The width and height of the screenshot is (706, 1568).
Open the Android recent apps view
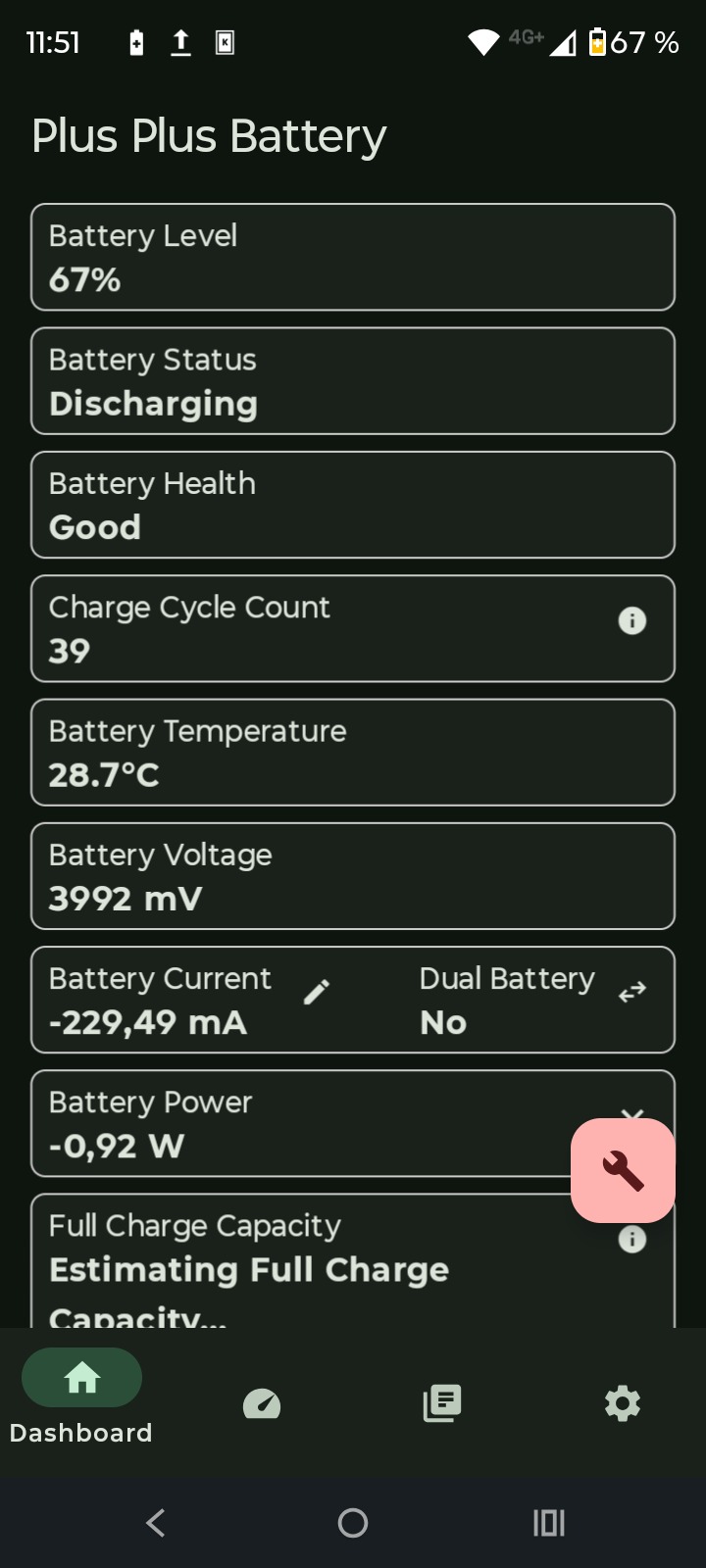[548, 1522]
